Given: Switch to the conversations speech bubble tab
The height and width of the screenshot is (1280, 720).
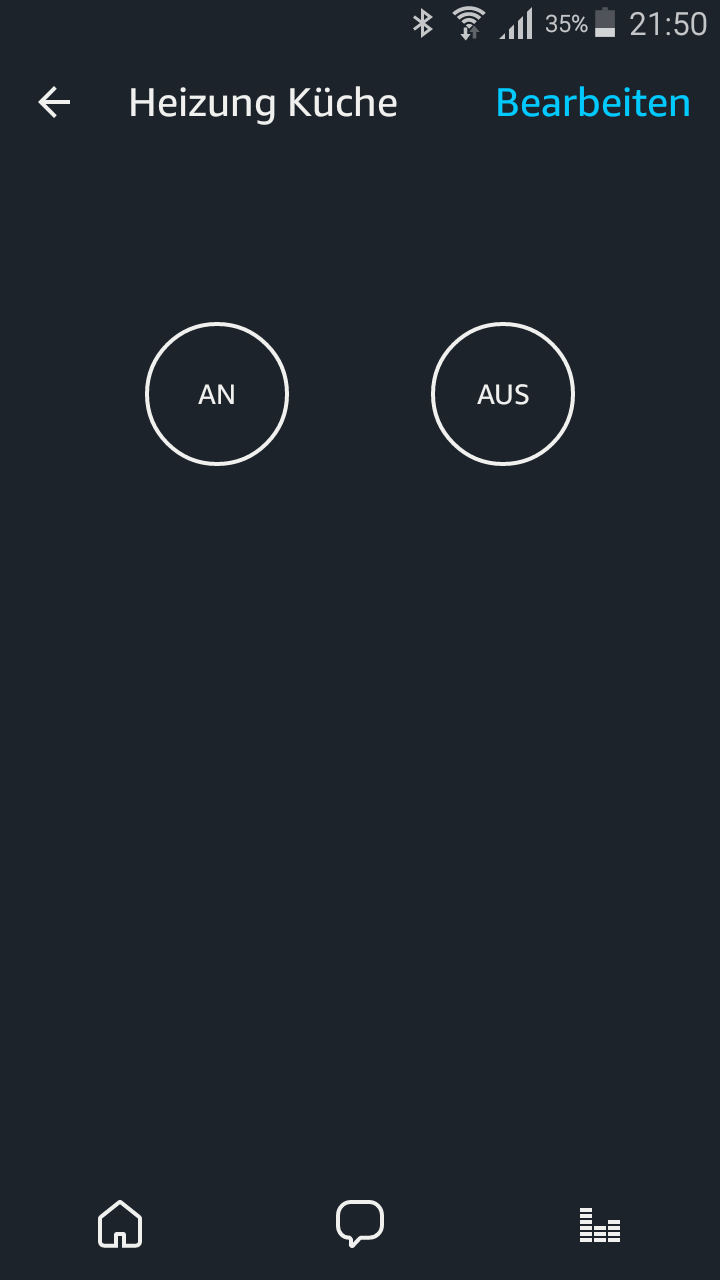Looking at the screenshot, I should 360,1223.
